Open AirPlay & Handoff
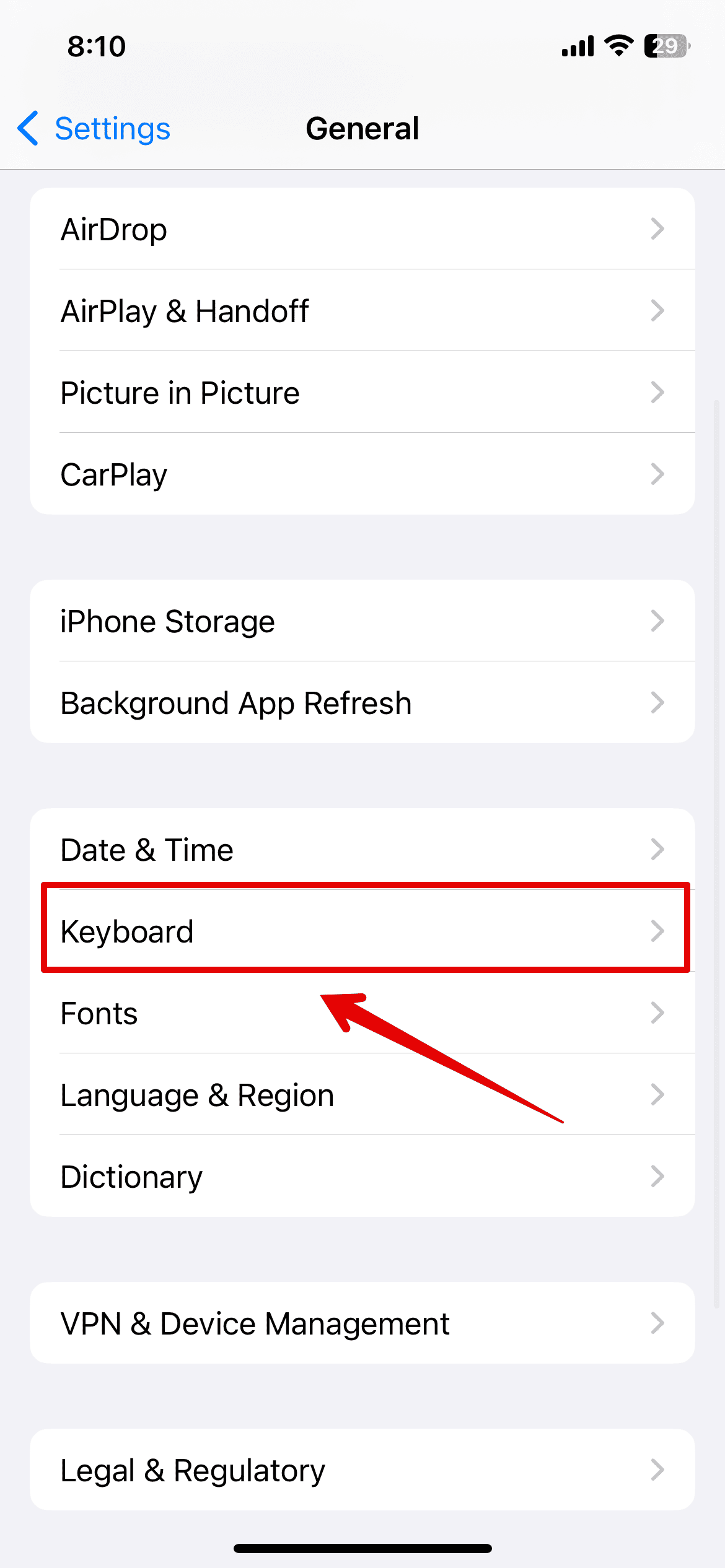The width and height of the screenshot is (725, 1568). pos(362,311)
